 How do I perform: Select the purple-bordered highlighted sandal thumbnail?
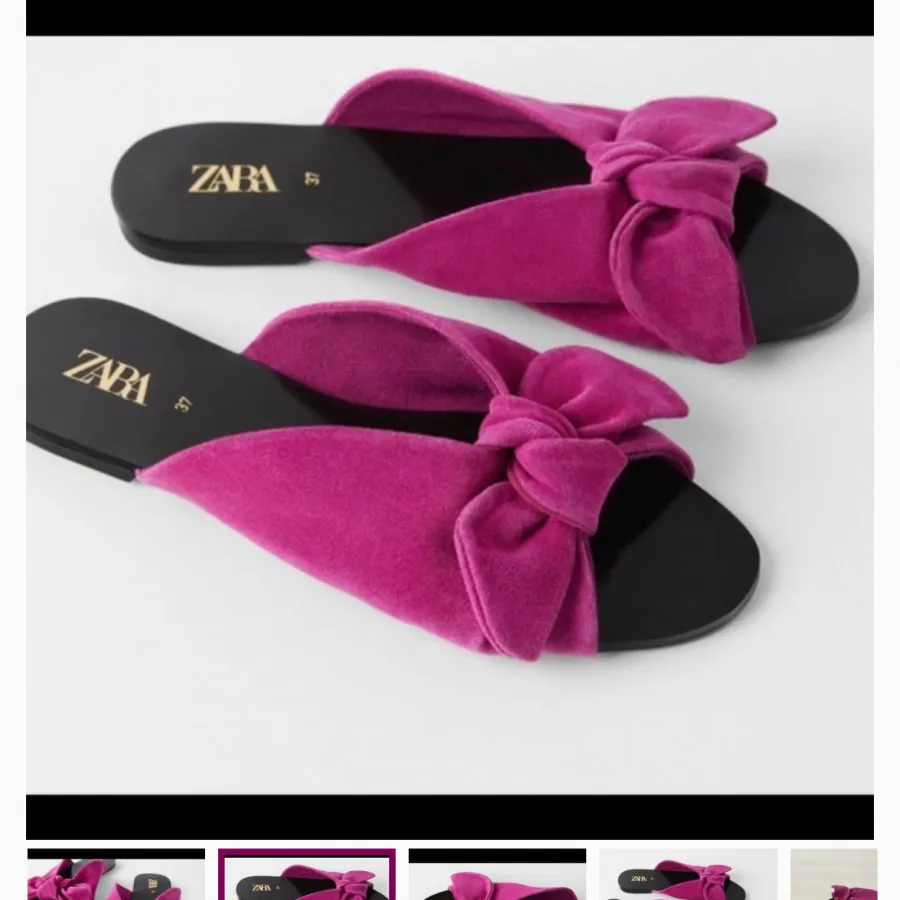point(306,875)
